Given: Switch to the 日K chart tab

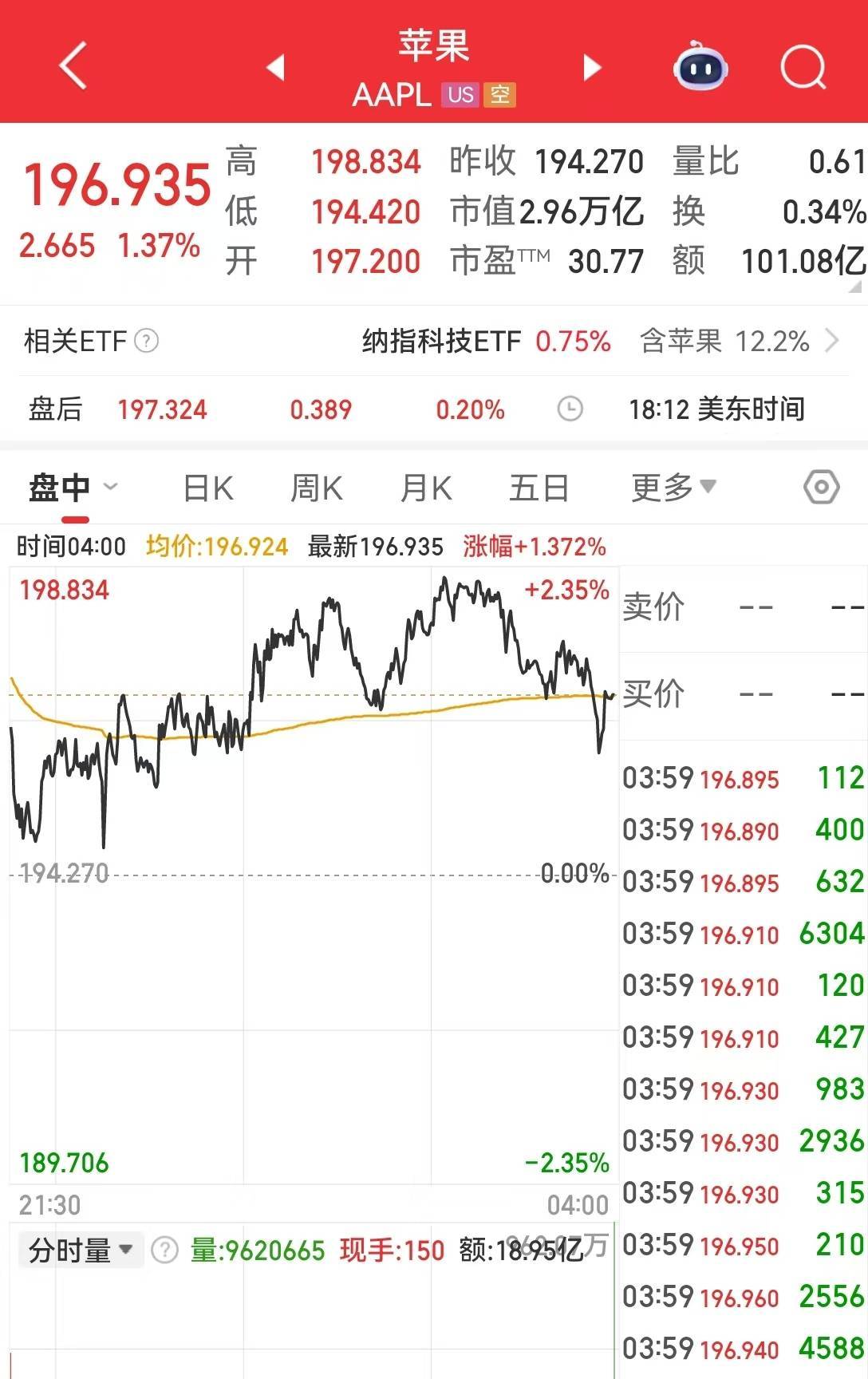Looking at the screenshot, I should click(208, 488).
